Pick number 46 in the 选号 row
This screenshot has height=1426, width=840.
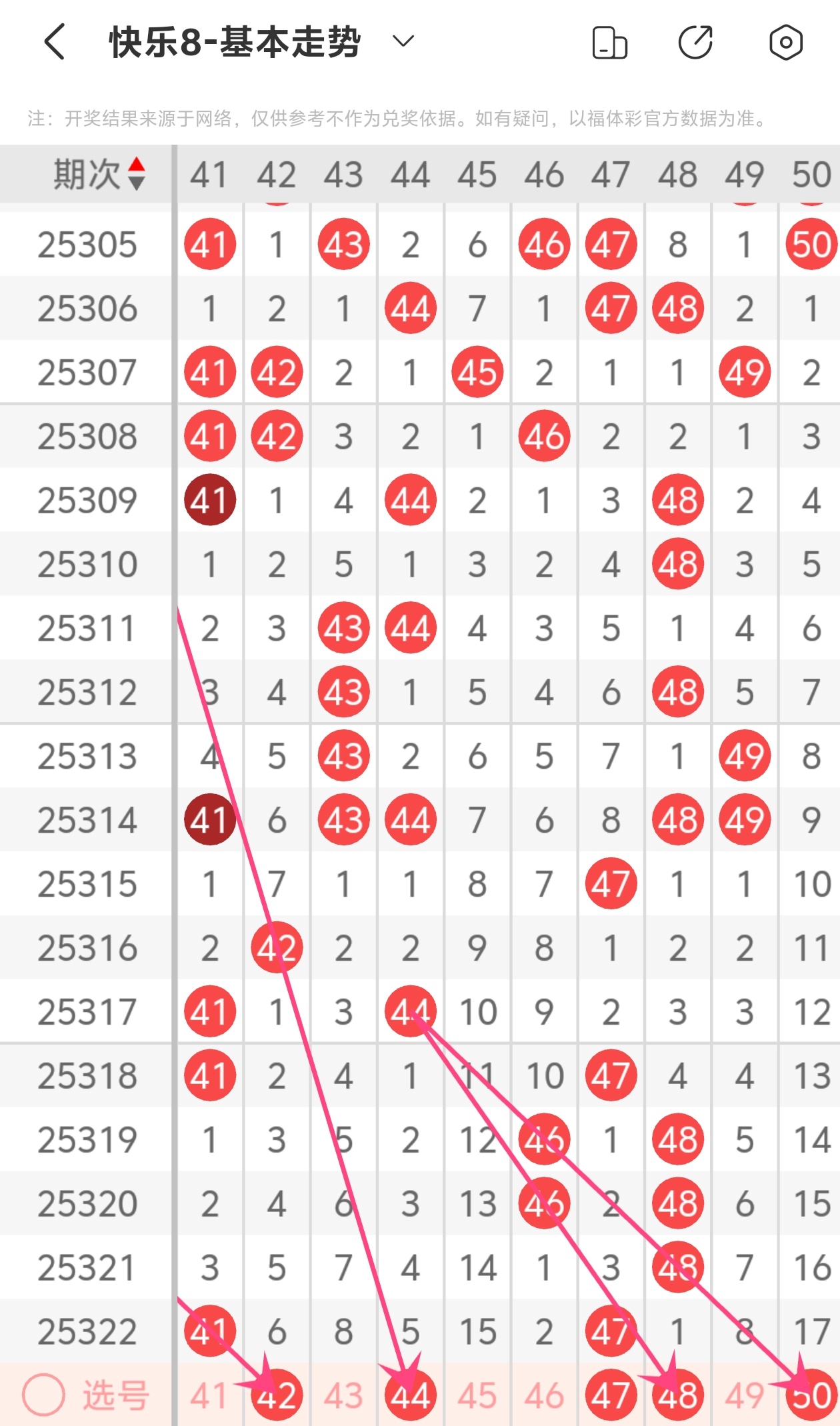tap(544, 1396)
